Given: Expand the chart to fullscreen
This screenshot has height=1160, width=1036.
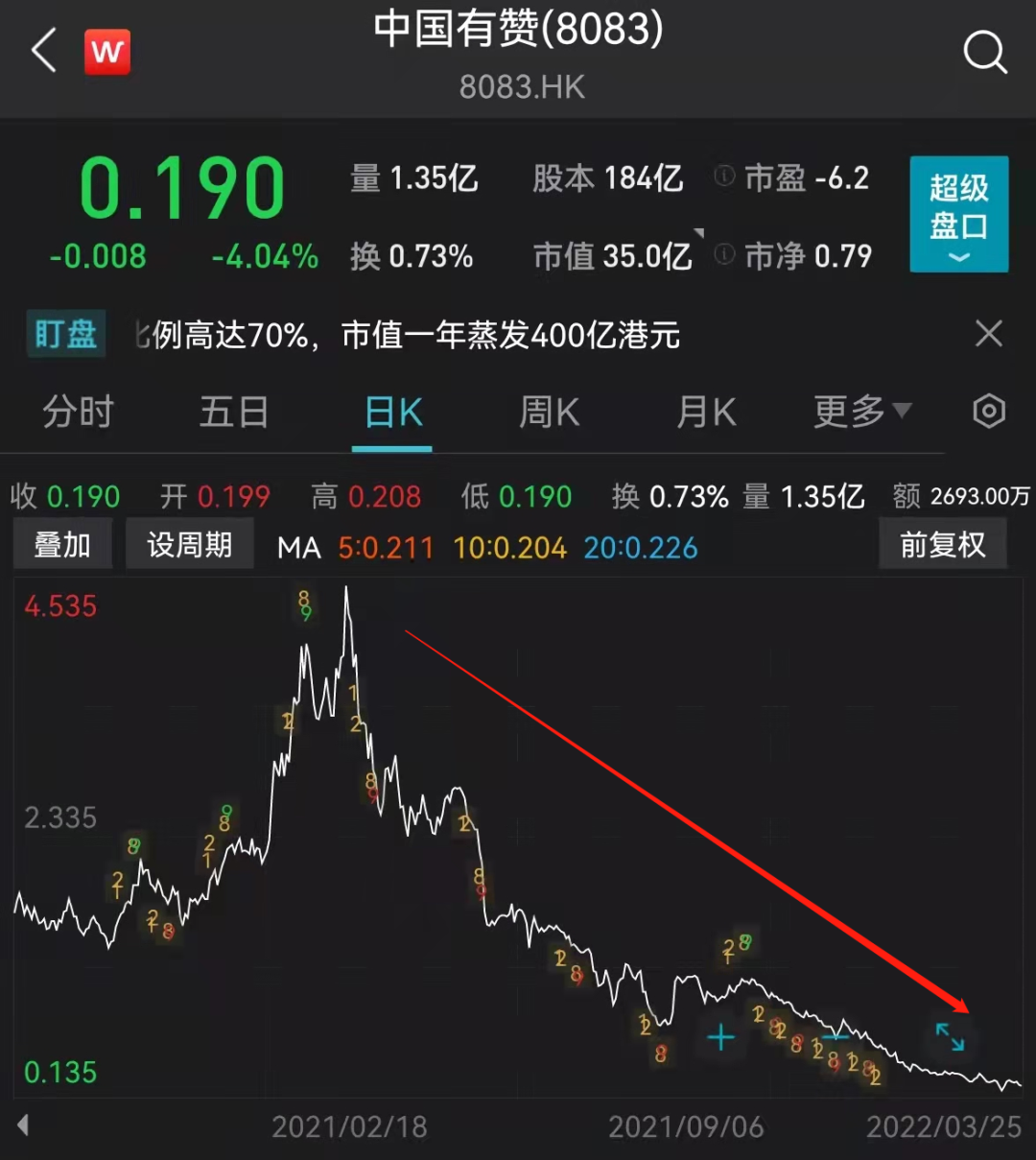Looking at the screenshot, I should click(x=950, y=1036).
